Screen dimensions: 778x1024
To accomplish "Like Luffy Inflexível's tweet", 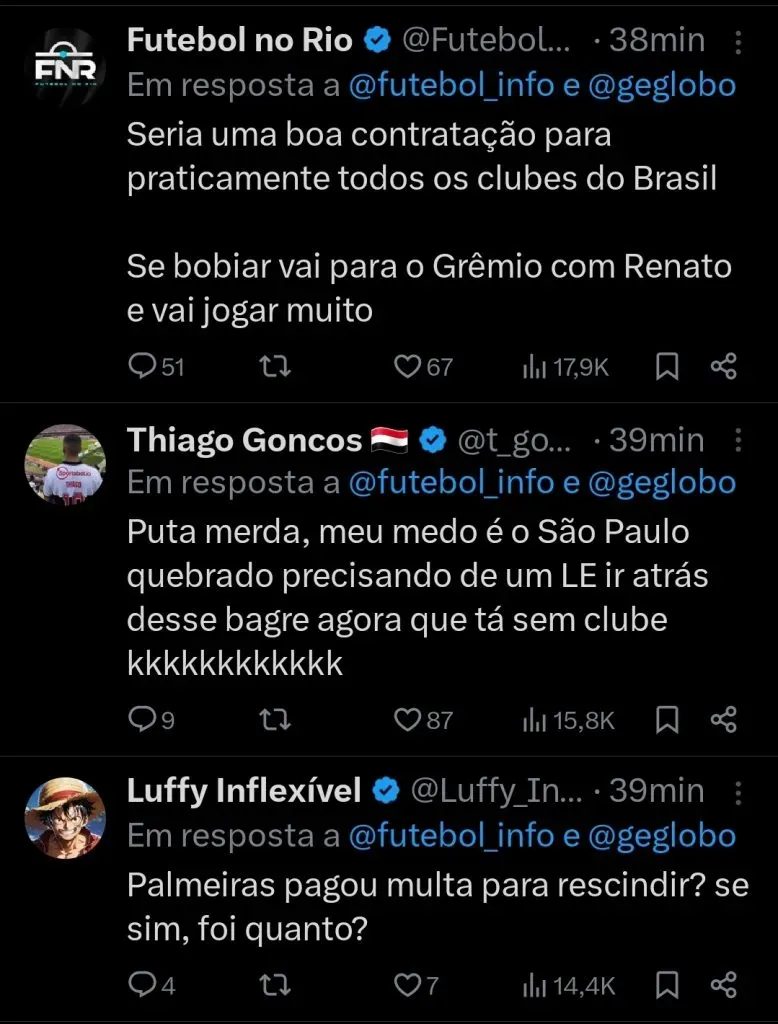I will point(406,985).
